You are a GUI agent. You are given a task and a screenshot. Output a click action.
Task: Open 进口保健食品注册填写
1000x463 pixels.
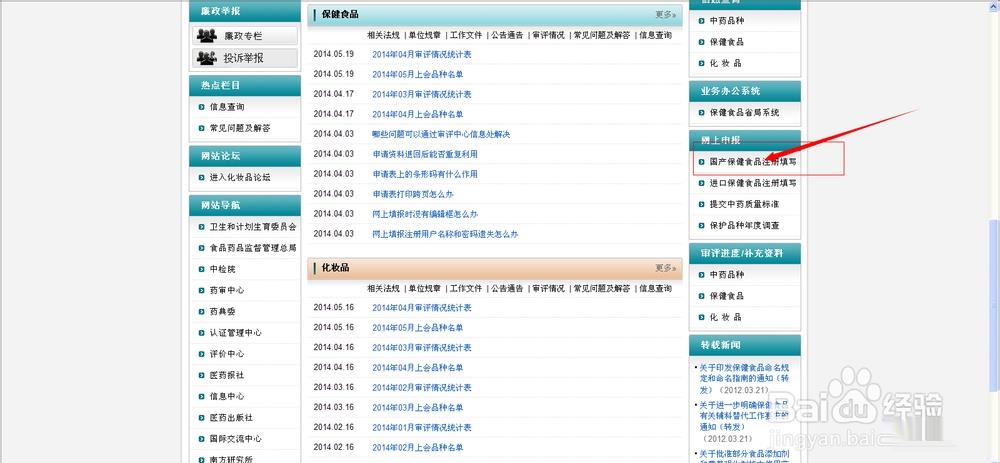click(753, 183)
